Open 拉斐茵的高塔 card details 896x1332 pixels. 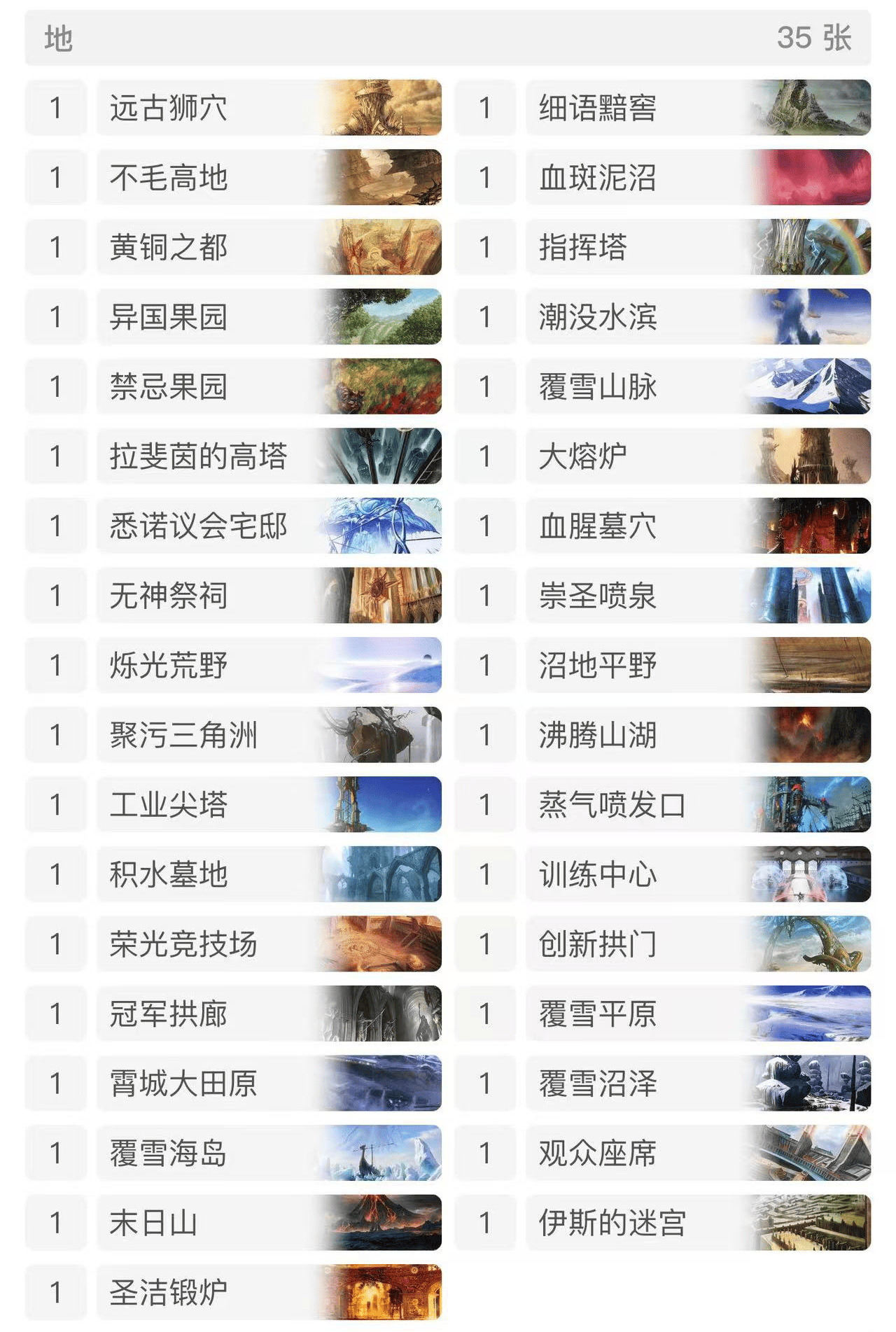[x=269, y=456]
